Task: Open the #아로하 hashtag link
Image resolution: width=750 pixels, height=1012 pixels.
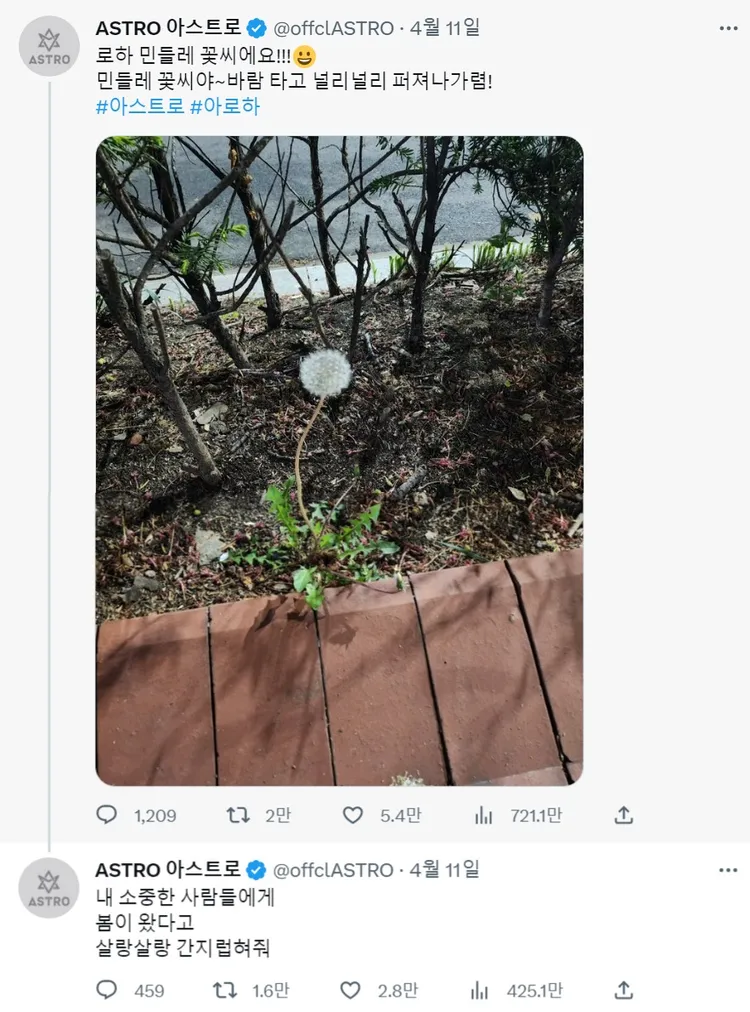Action: point(224,107)
